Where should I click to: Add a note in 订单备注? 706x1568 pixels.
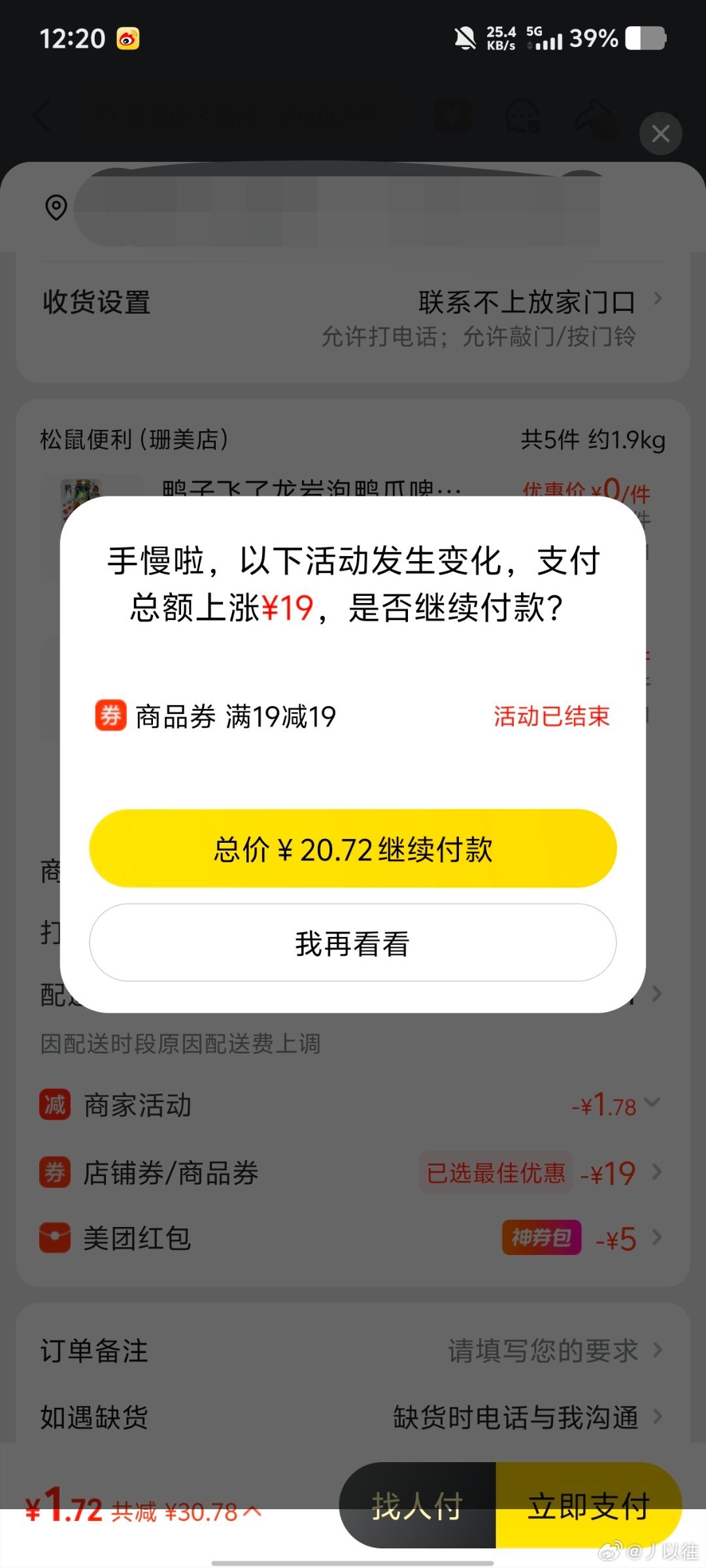(x=353, y=1350)
